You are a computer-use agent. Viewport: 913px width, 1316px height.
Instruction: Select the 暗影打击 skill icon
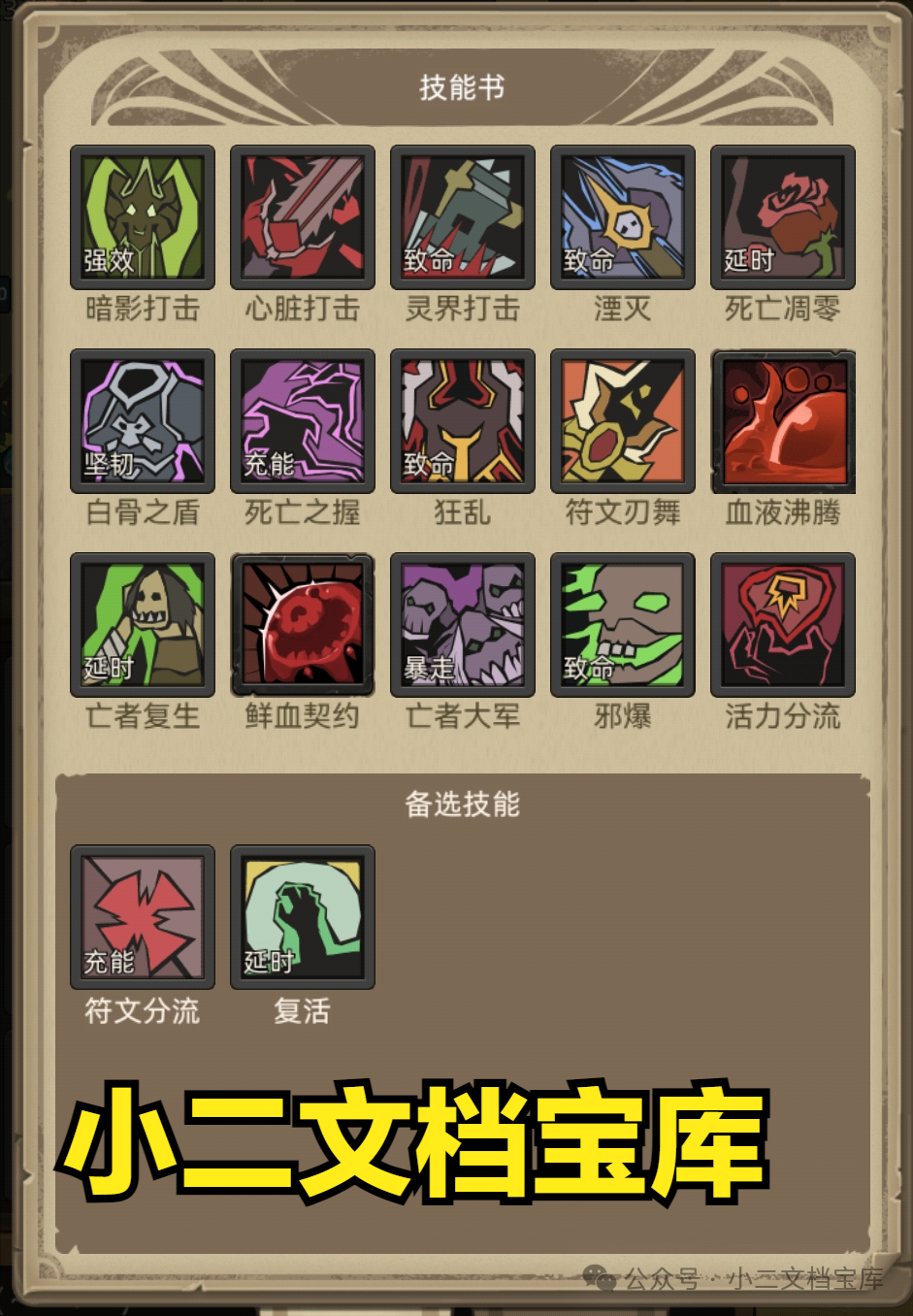pos(143,217)
